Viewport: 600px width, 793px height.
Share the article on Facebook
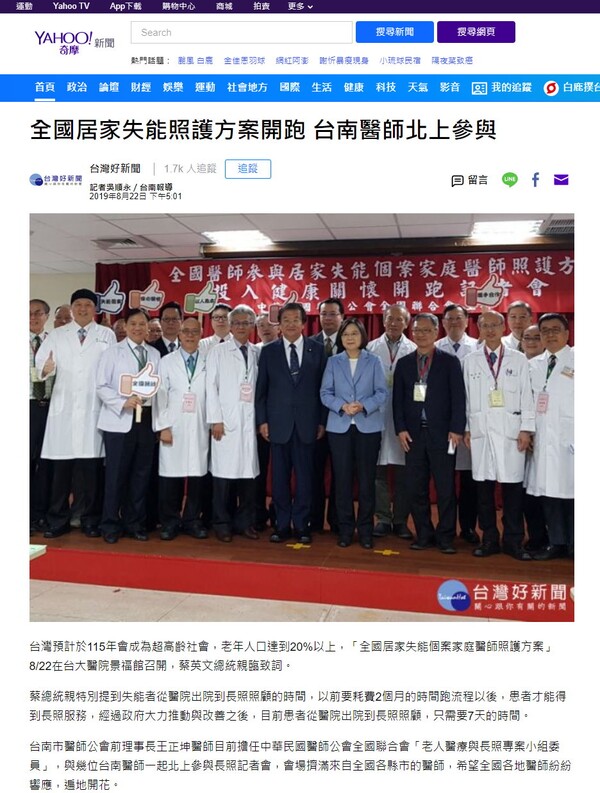[x=535, y=180]
